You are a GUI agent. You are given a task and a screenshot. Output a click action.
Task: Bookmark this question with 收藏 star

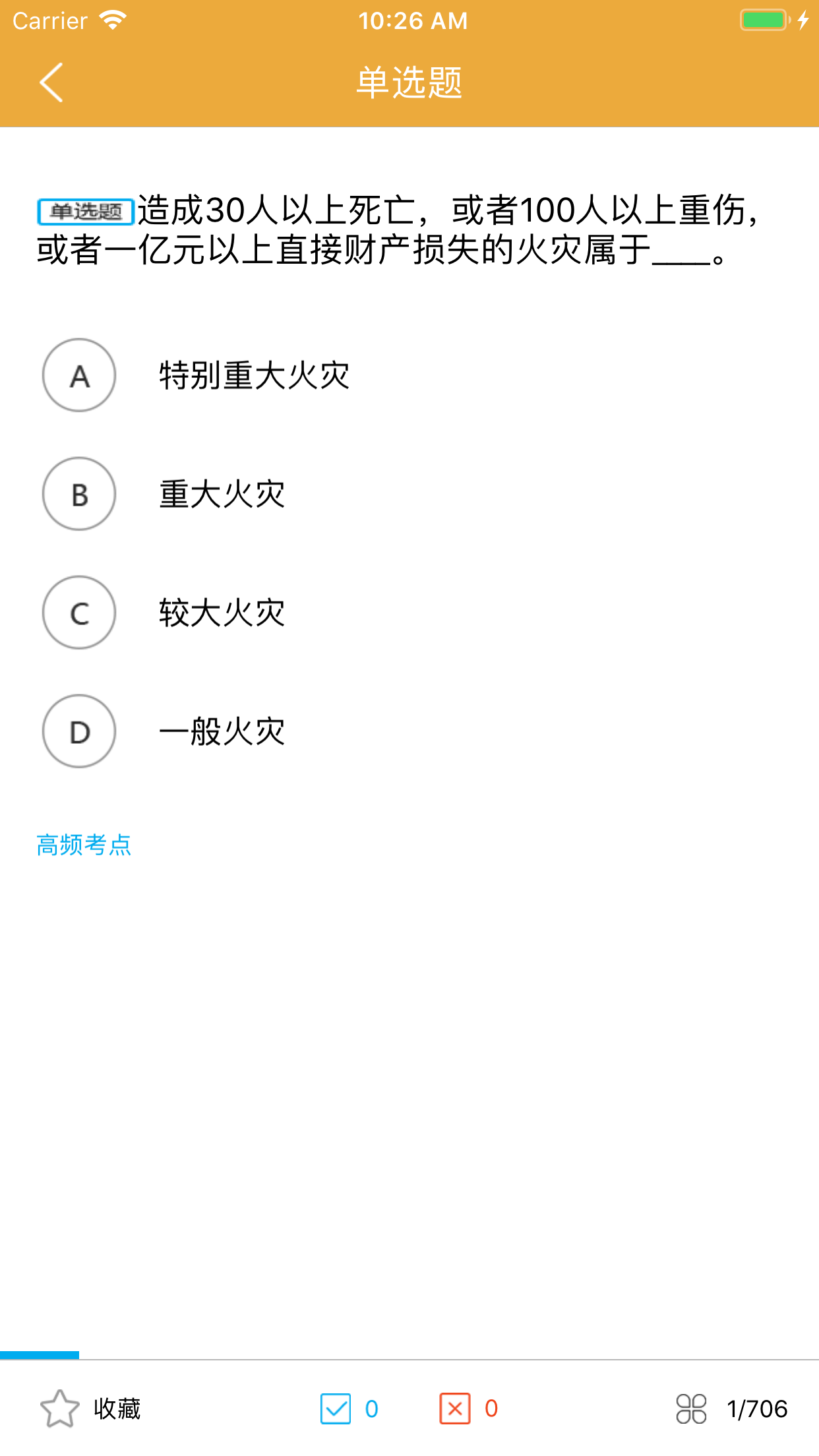tap(90, 1409)
